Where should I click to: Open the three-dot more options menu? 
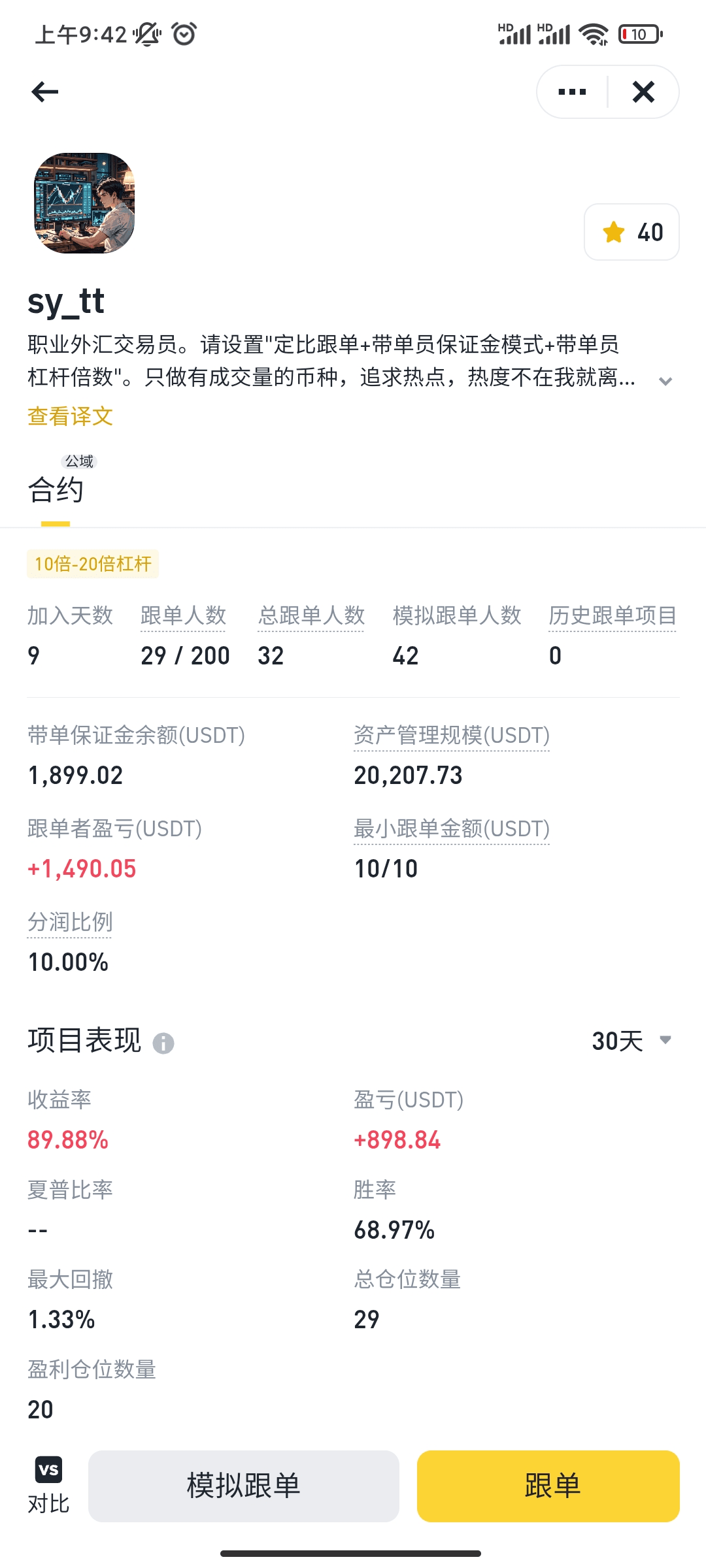[x=572, y=92]
